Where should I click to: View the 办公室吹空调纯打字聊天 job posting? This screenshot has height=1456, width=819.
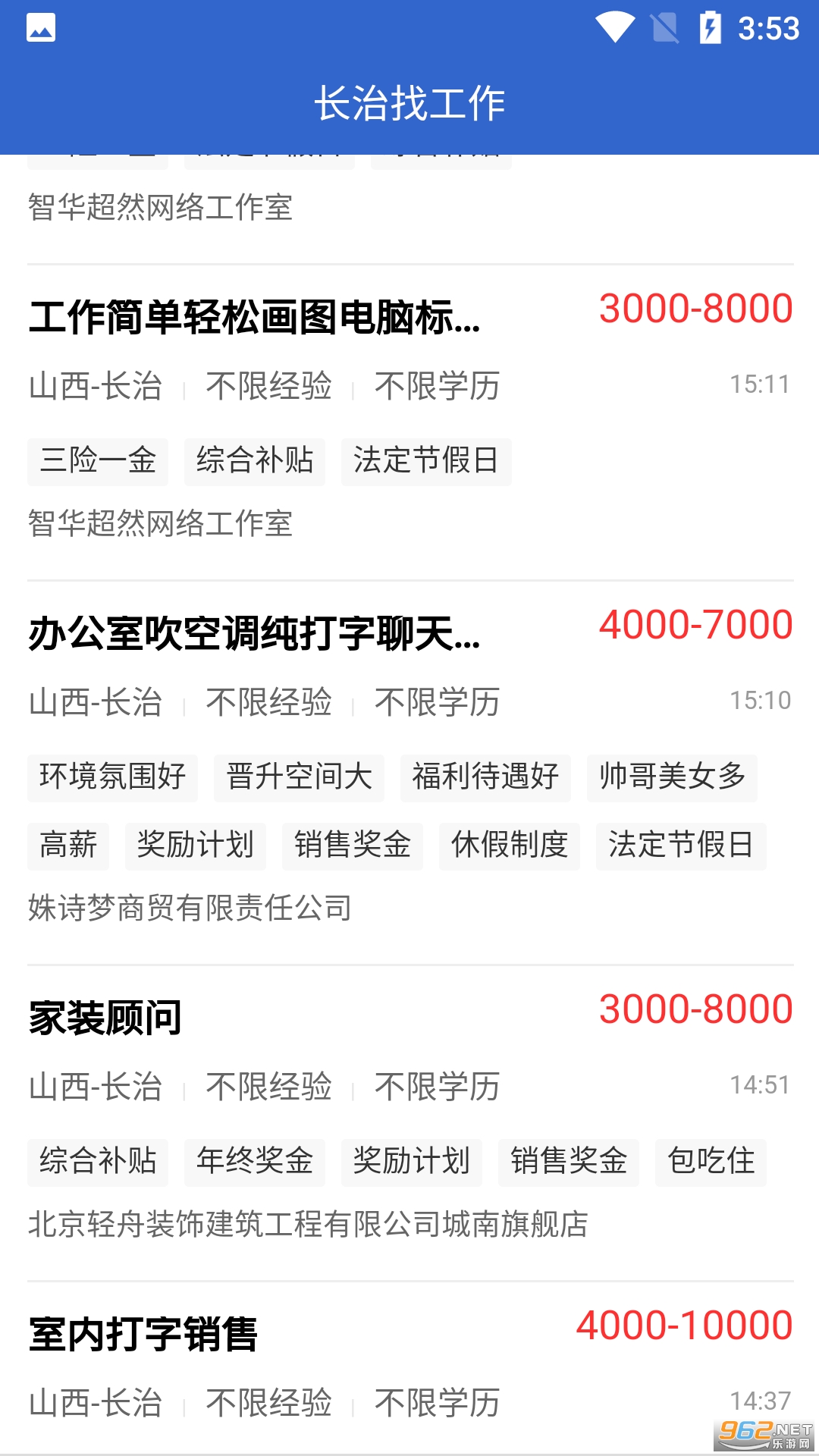tap(255, 634)
